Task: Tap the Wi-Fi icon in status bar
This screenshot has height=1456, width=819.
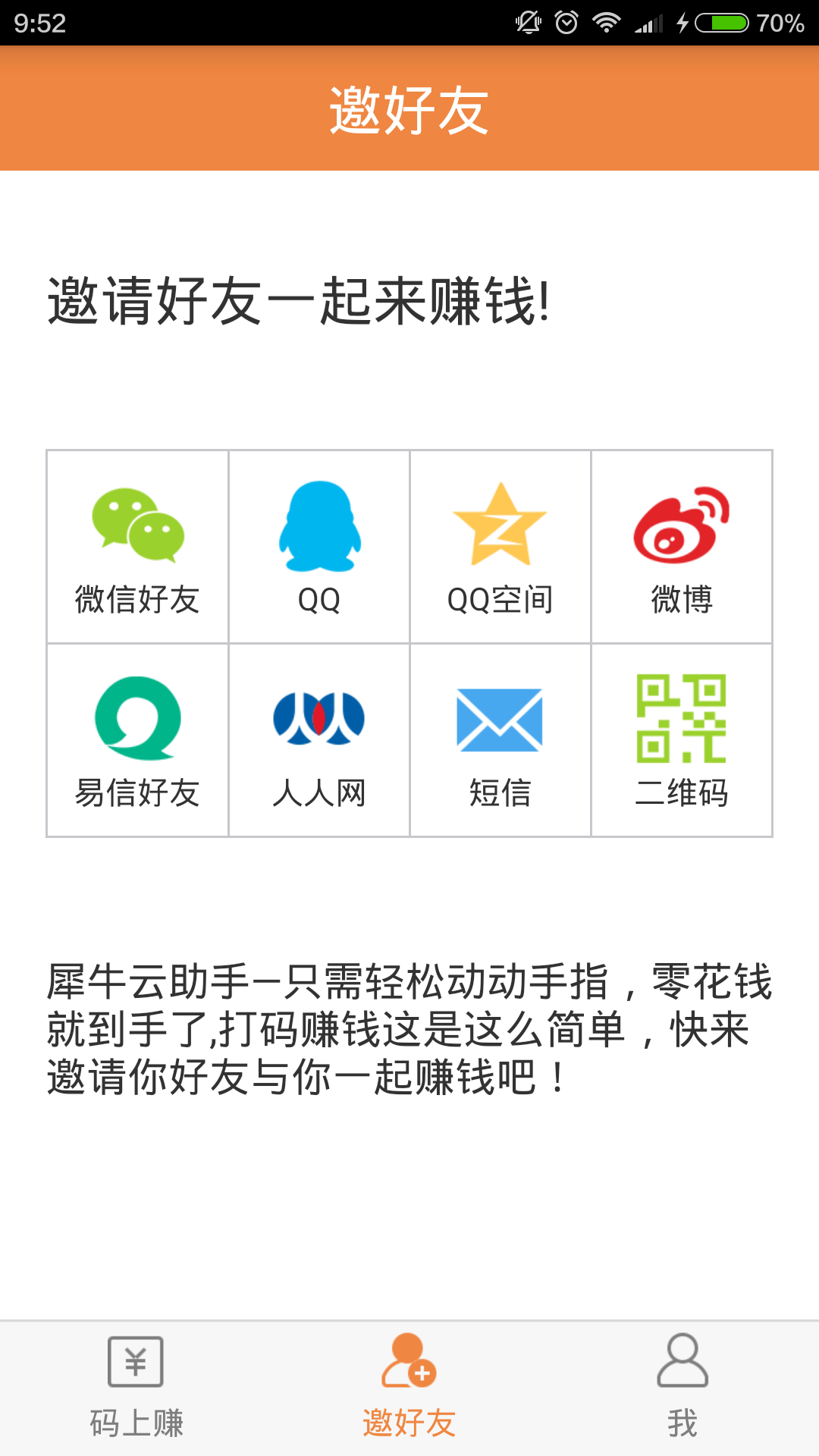Action: coord(607,21)
